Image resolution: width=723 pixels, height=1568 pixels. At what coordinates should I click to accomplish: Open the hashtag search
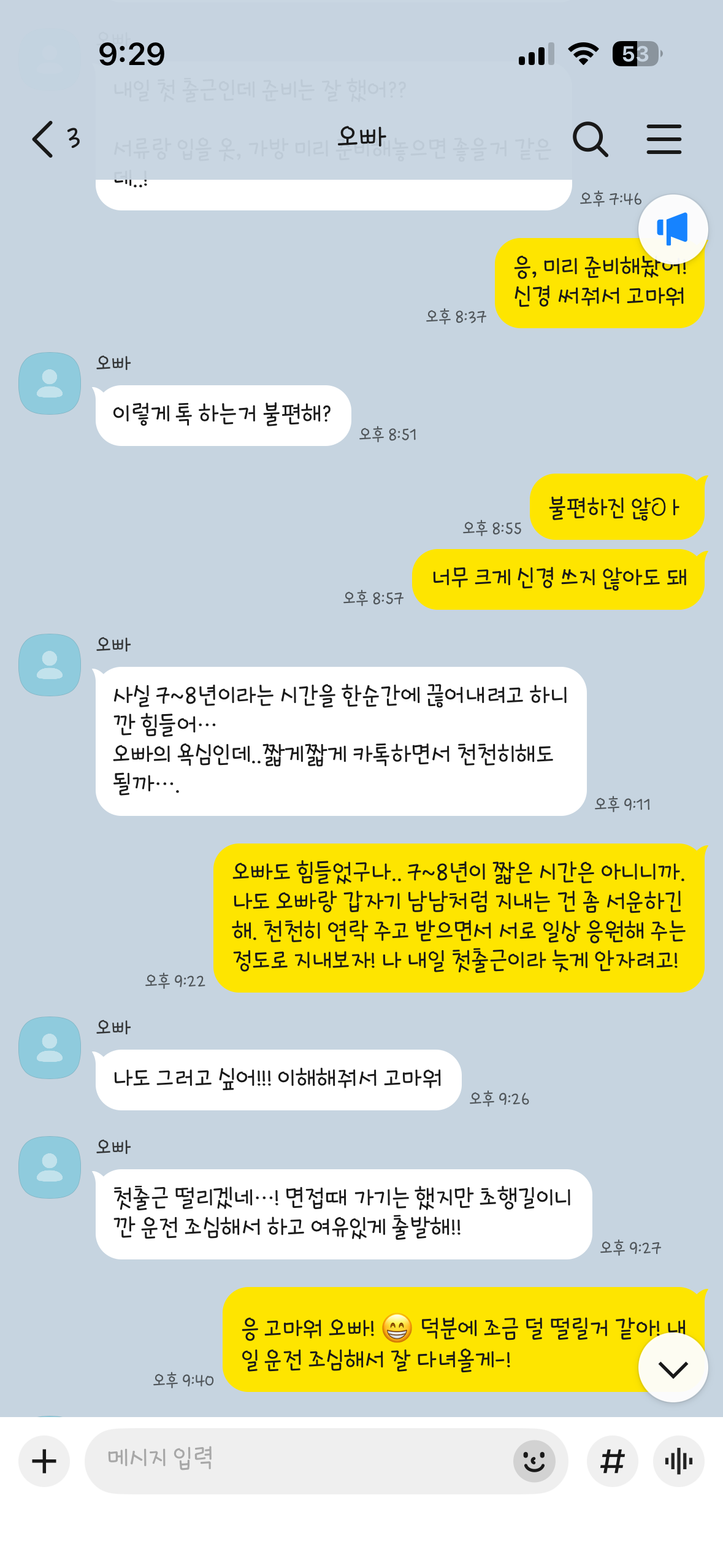tap(612, 1461)
